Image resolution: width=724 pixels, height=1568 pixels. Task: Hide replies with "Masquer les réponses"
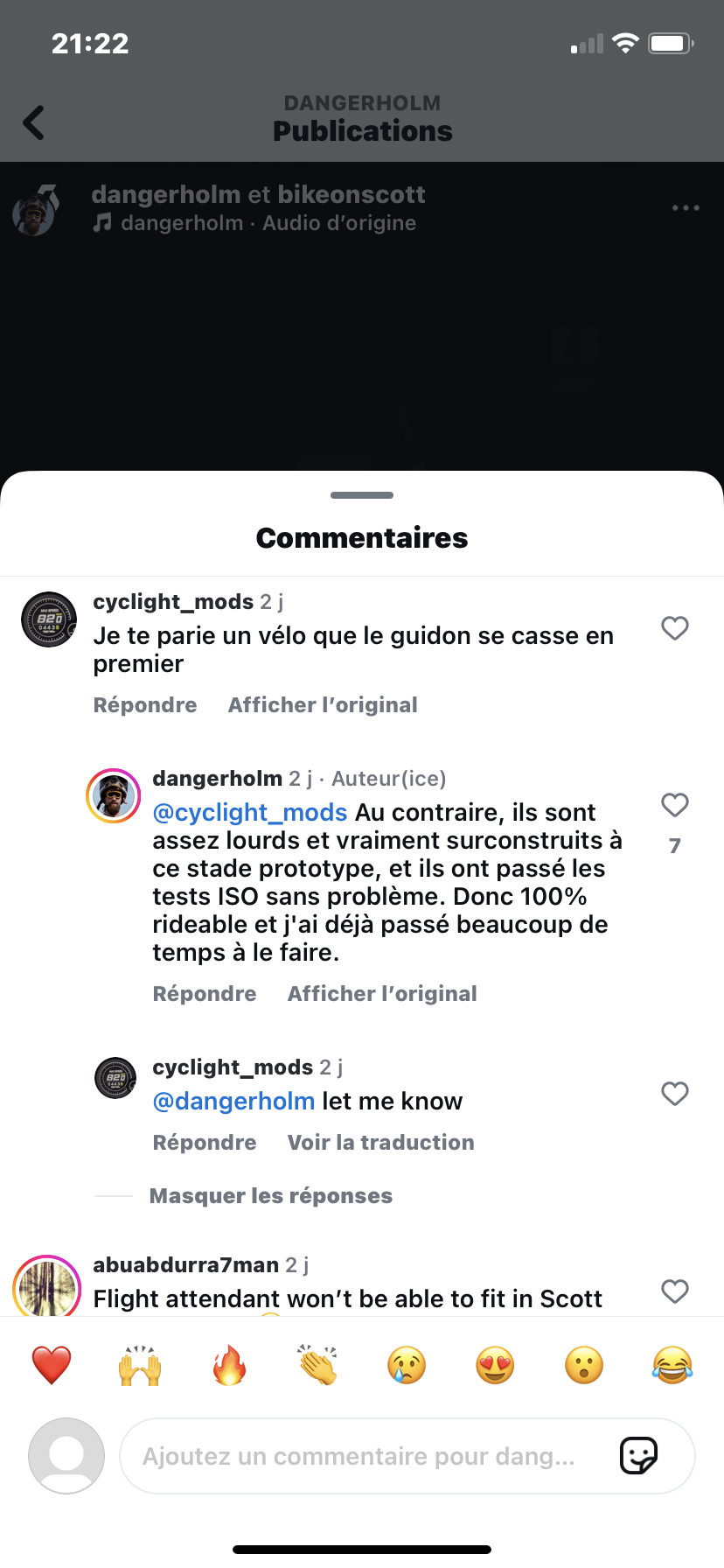[271, 1196]
